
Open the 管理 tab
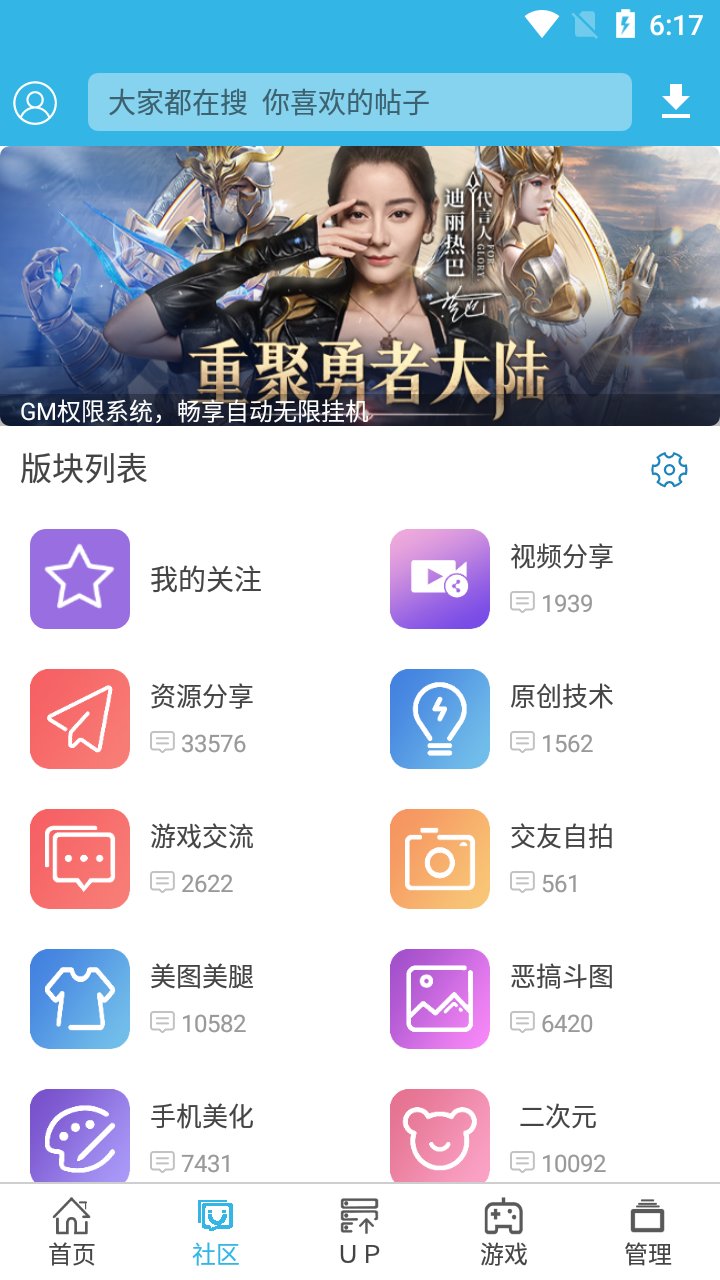[648, 1230]
